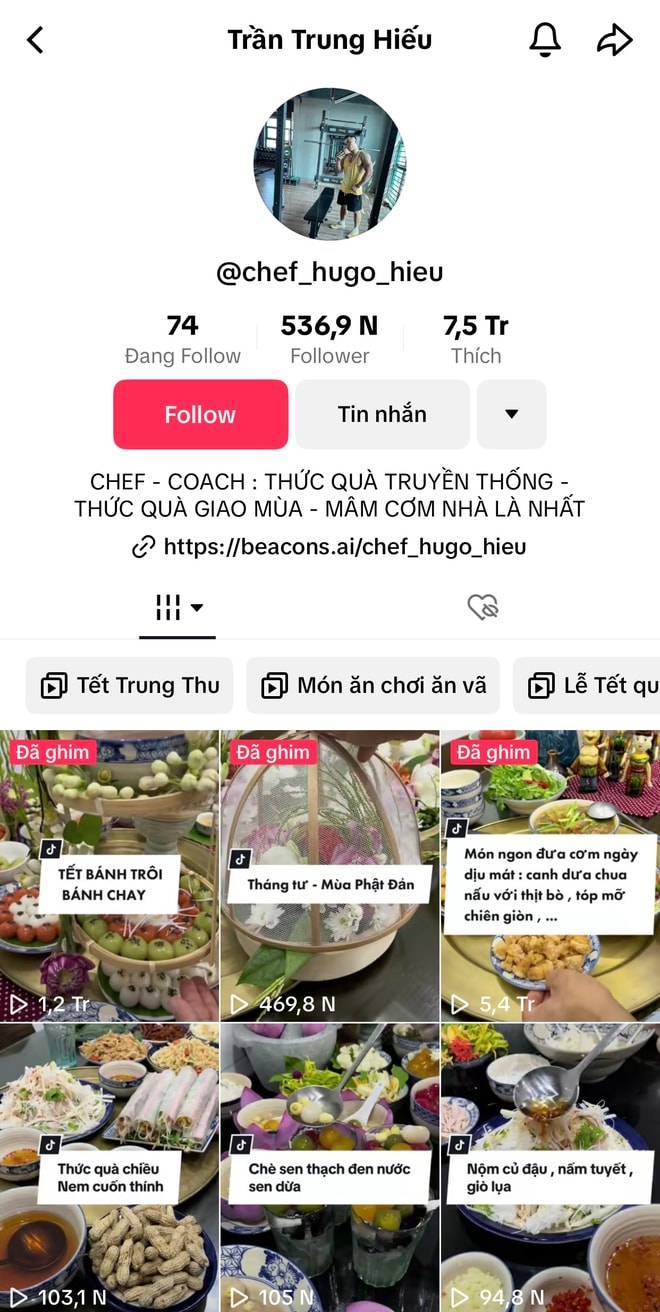Open the Chè sen thạch đen video
660x1312 pixels.
click(330, 1165)
